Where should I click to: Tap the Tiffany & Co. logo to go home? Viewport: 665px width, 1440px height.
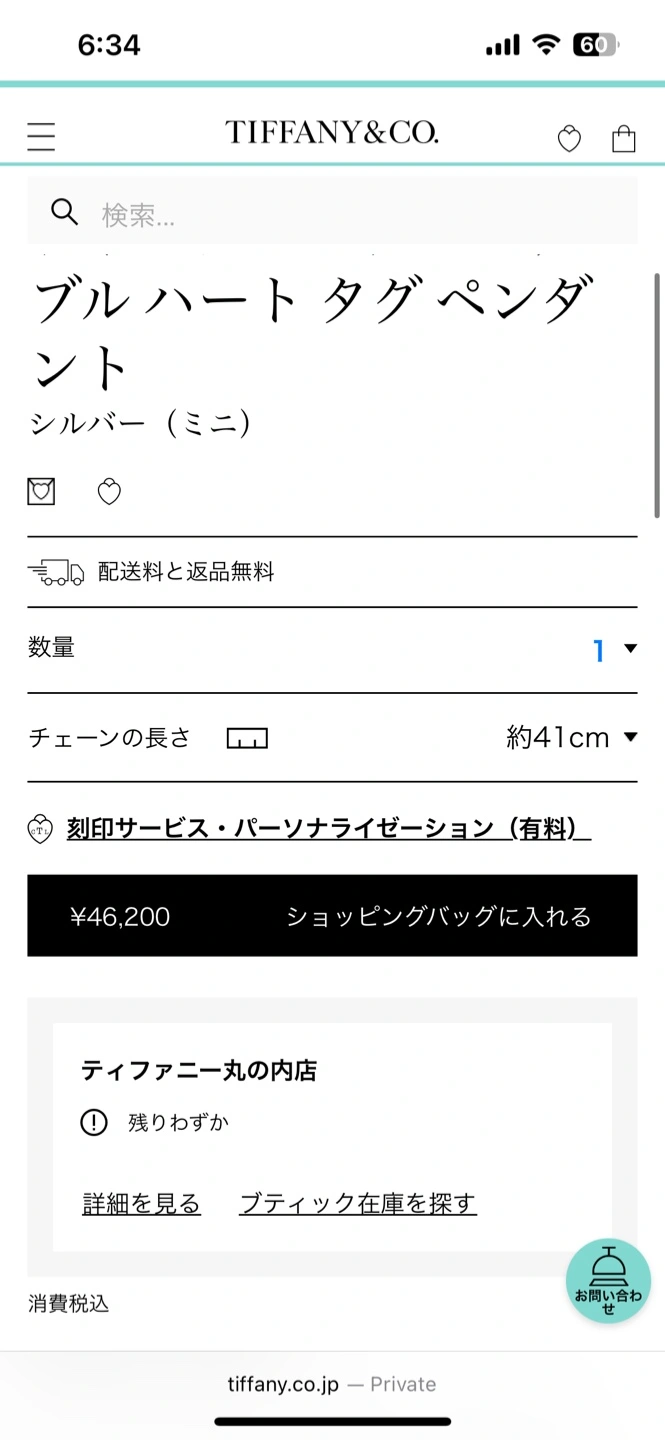pos(331,132)
